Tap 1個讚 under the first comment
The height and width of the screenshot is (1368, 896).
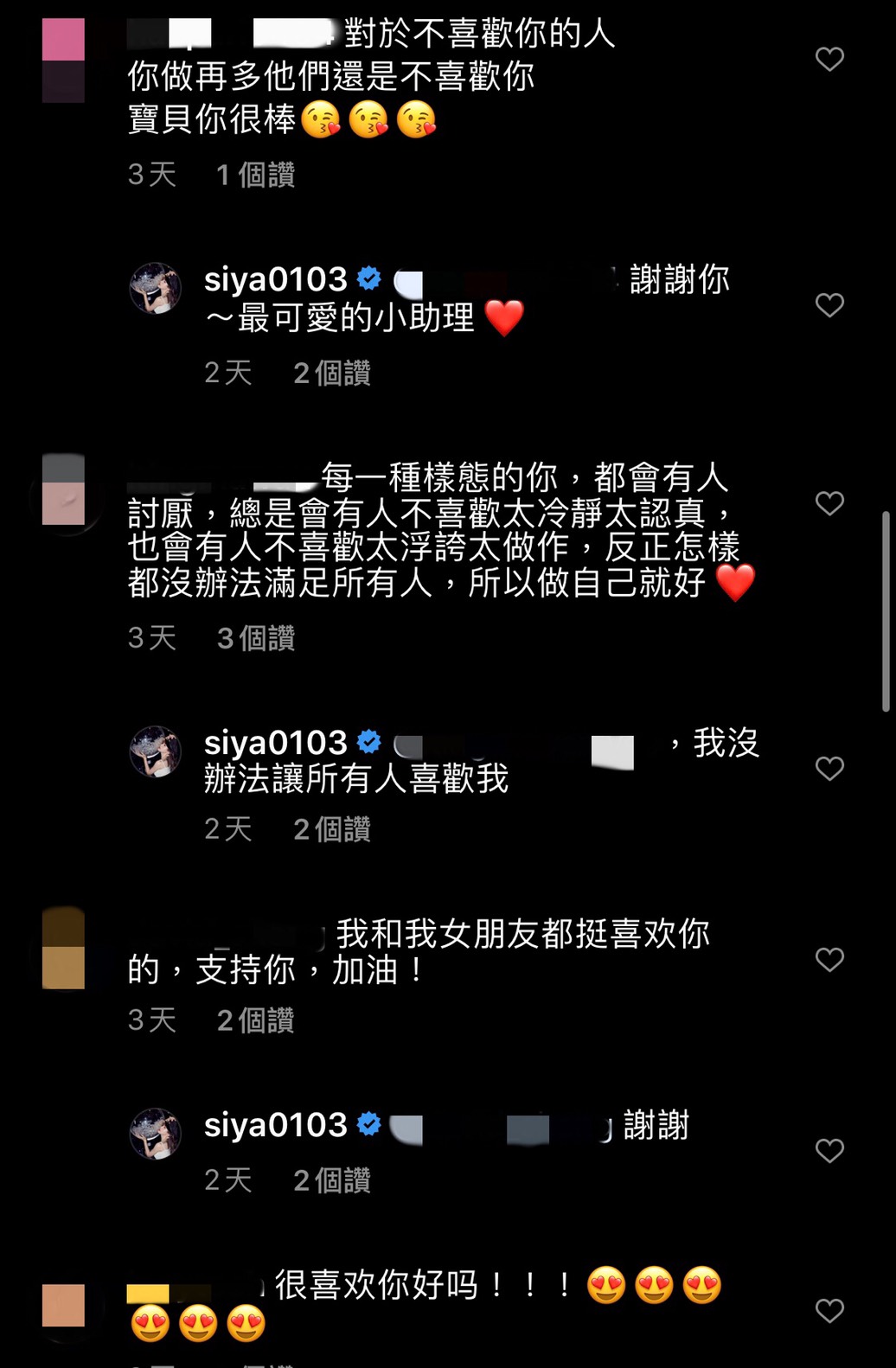point(257,175)
